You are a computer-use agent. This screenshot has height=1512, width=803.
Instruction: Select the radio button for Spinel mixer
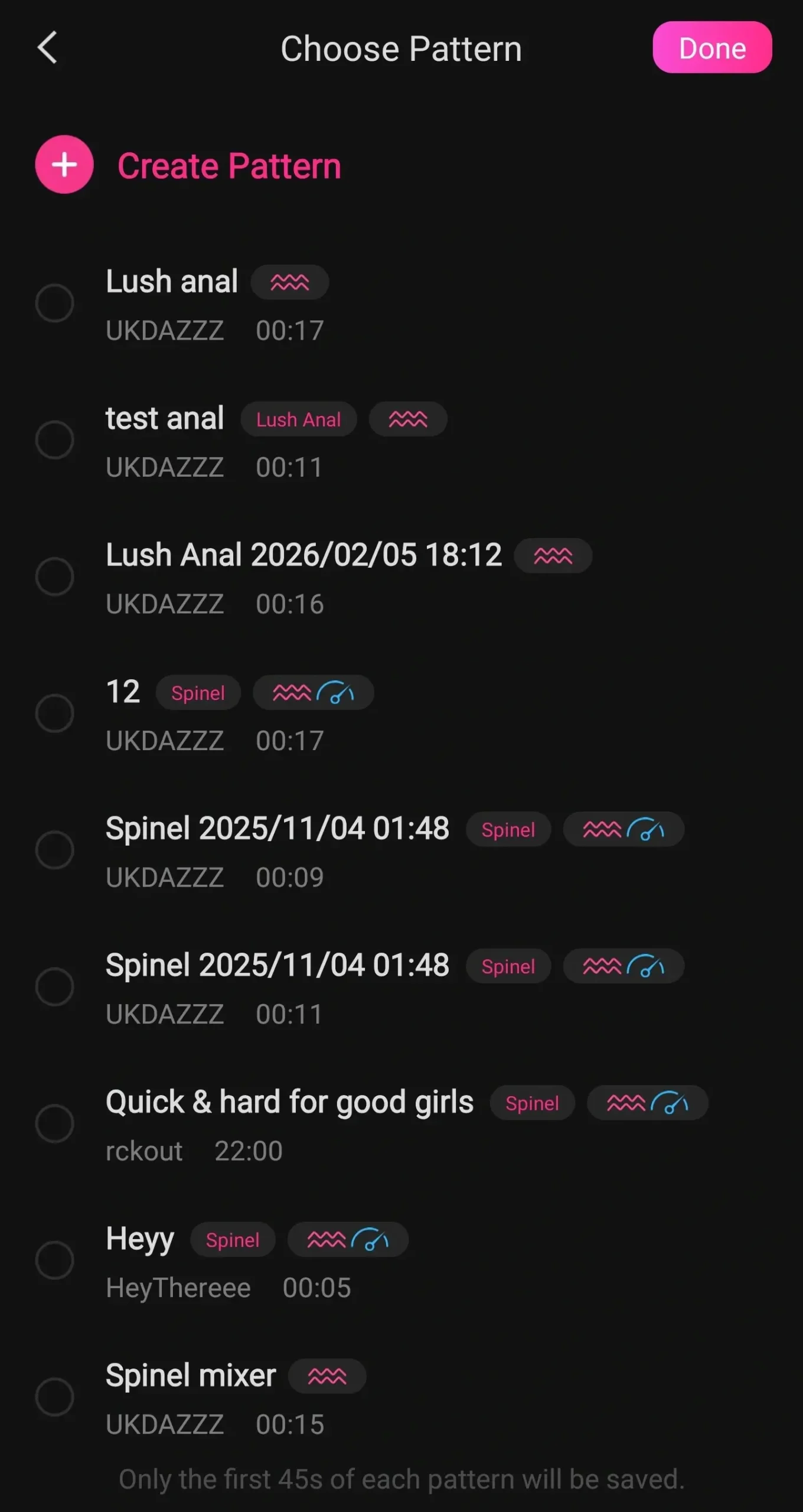pos(56,1397)
